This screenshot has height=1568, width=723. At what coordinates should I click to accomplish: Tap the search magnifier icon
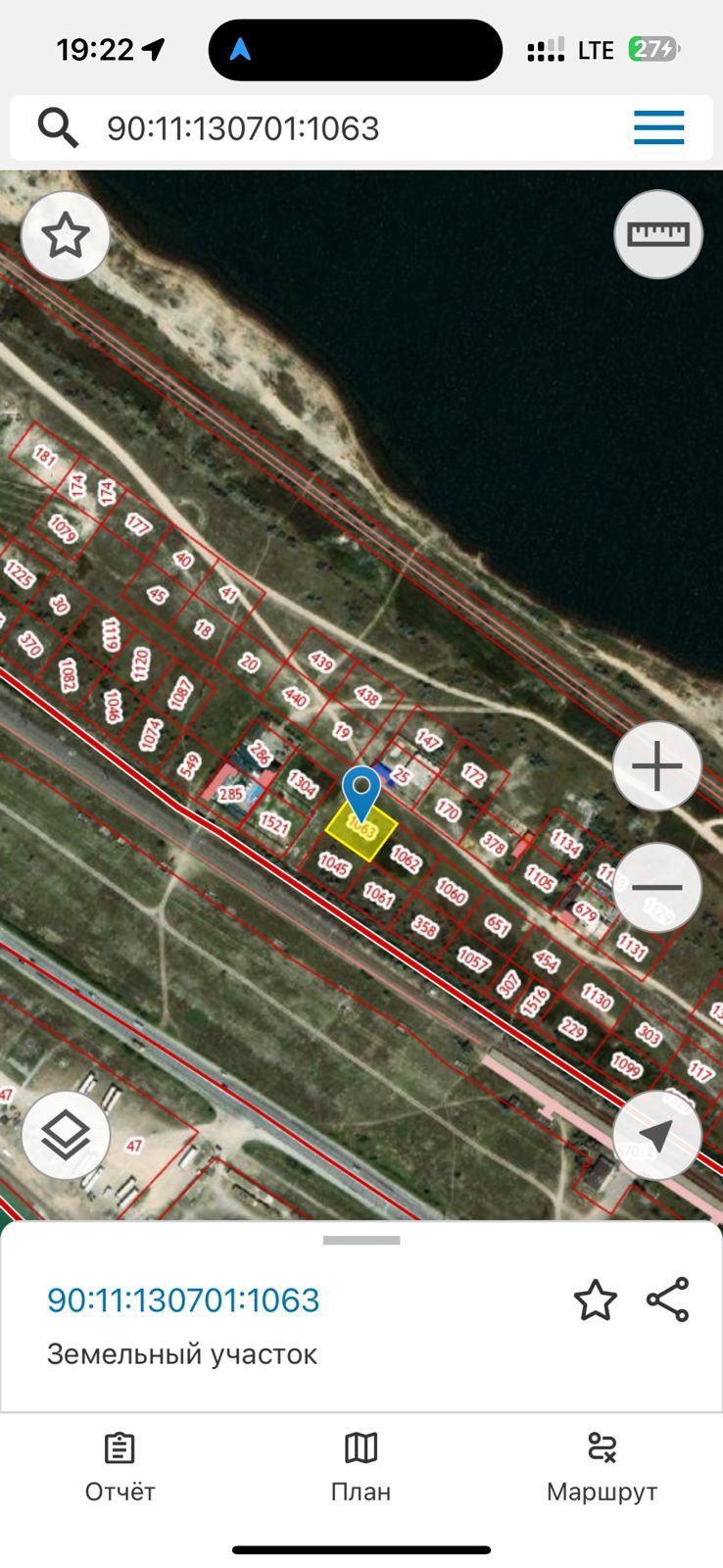58,127
